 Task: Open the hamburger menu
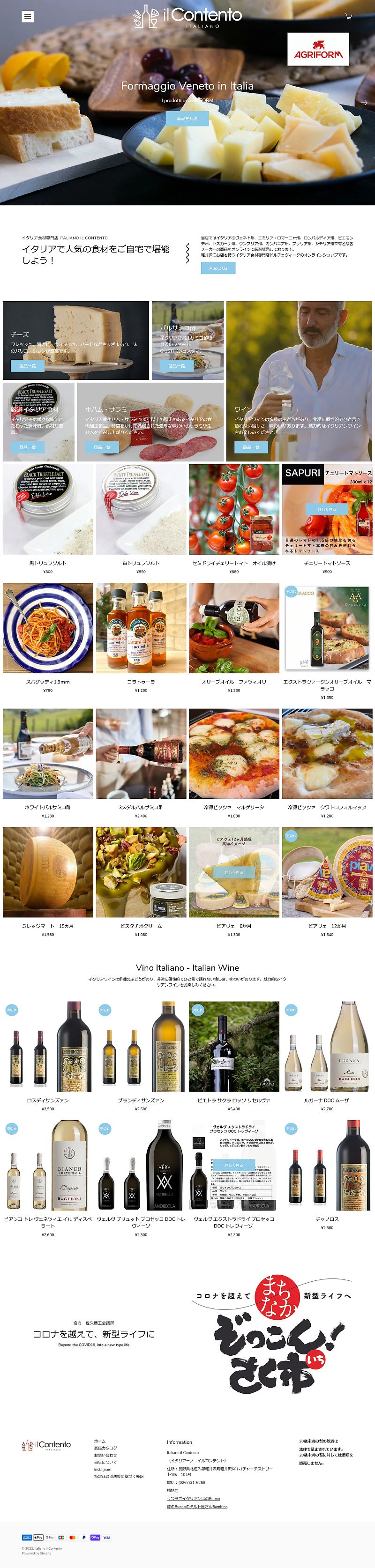point(27,17)
